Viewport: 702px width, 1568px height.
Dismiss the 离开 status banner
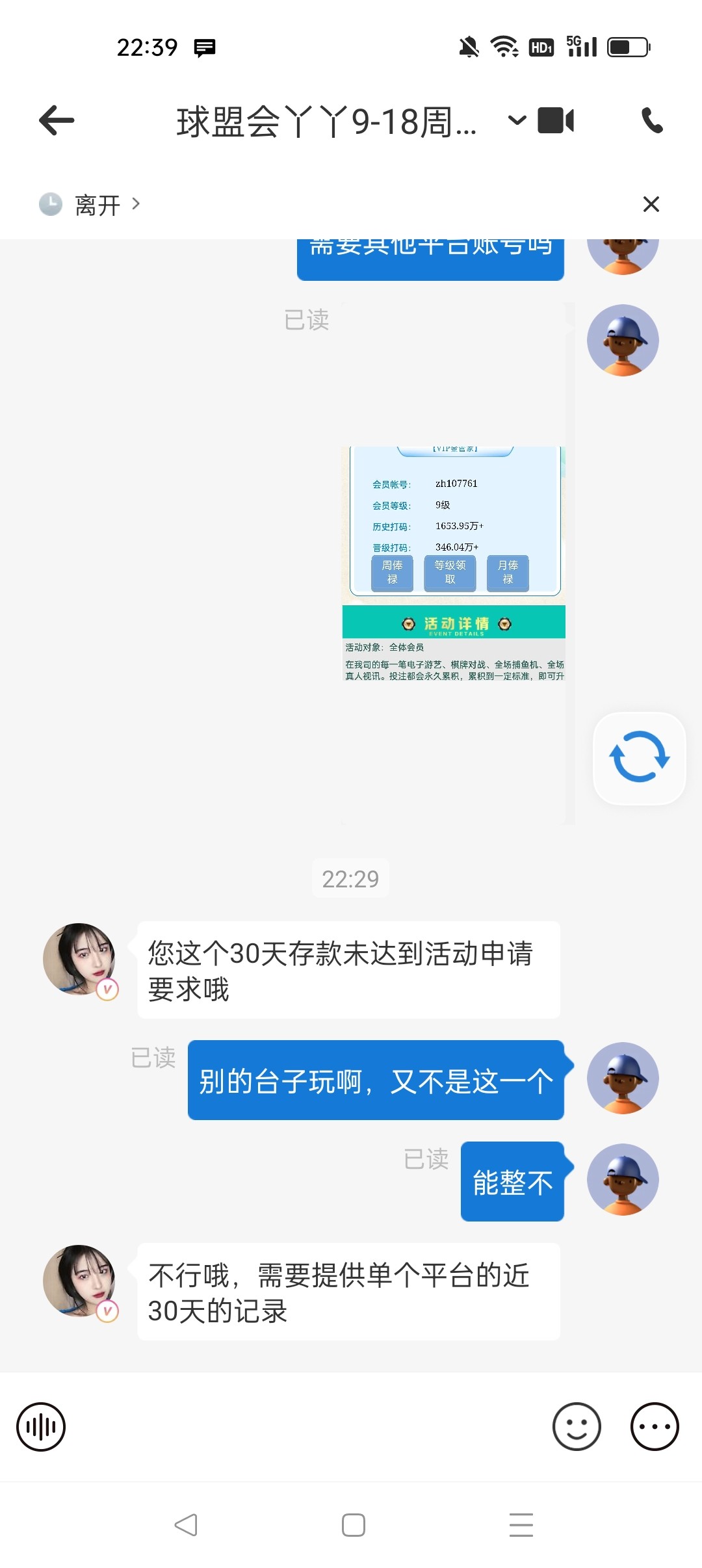tap(651, 204)
